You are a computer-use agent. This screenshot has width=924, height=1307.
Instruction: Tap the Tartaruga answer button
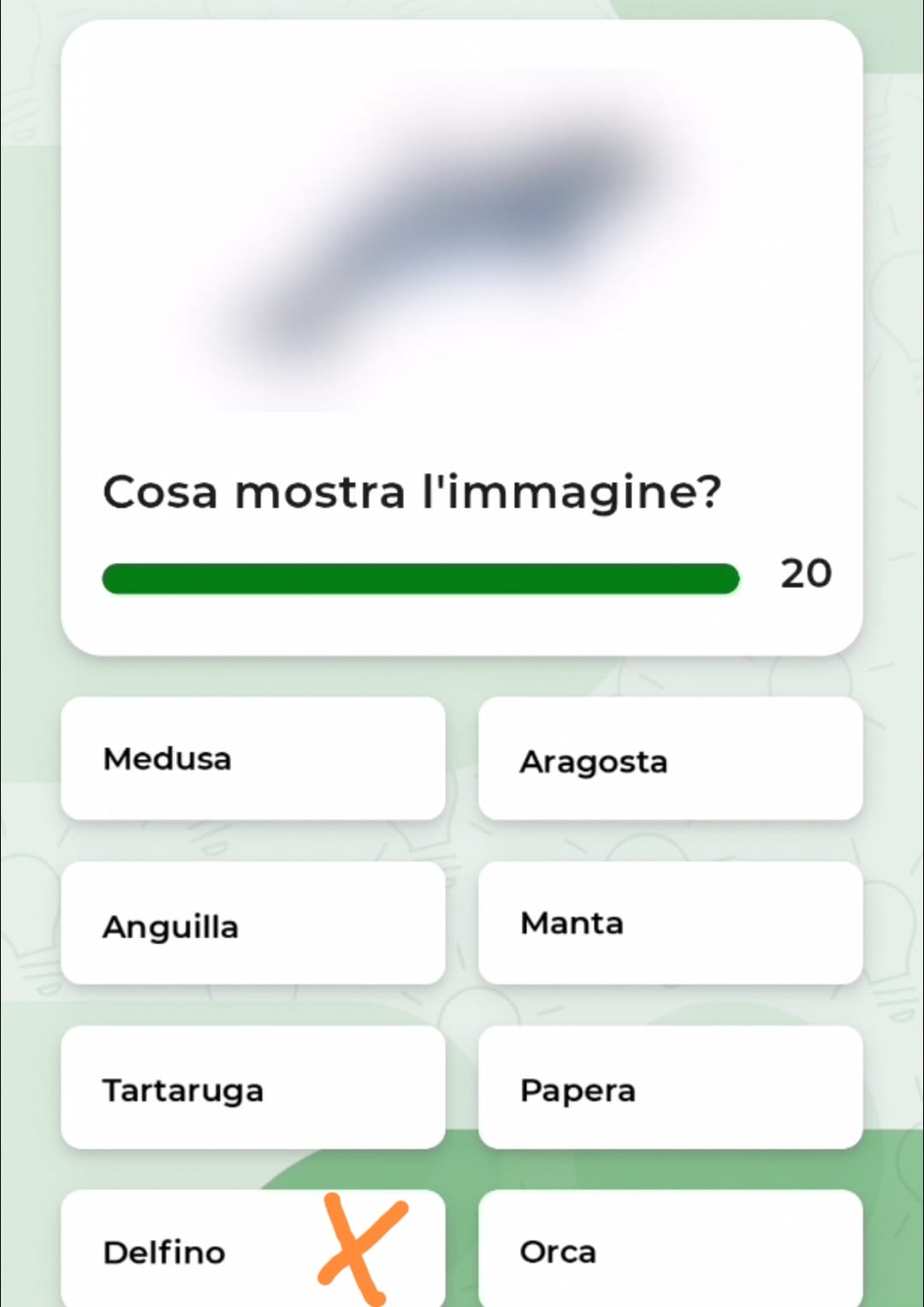click(252, 1088)
